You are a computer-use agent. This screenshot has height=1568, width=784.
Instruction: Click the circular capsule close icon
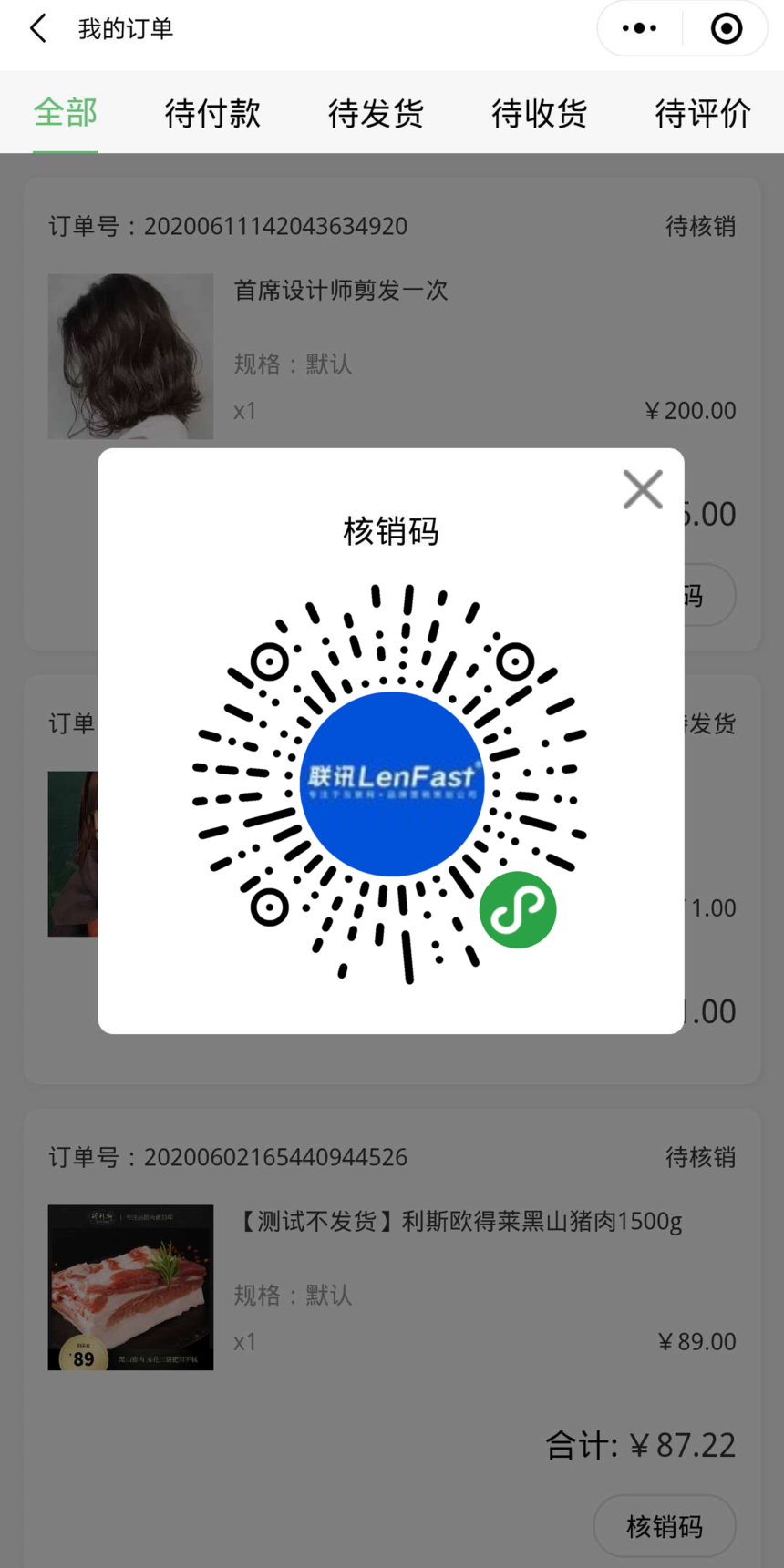point(727,27)
